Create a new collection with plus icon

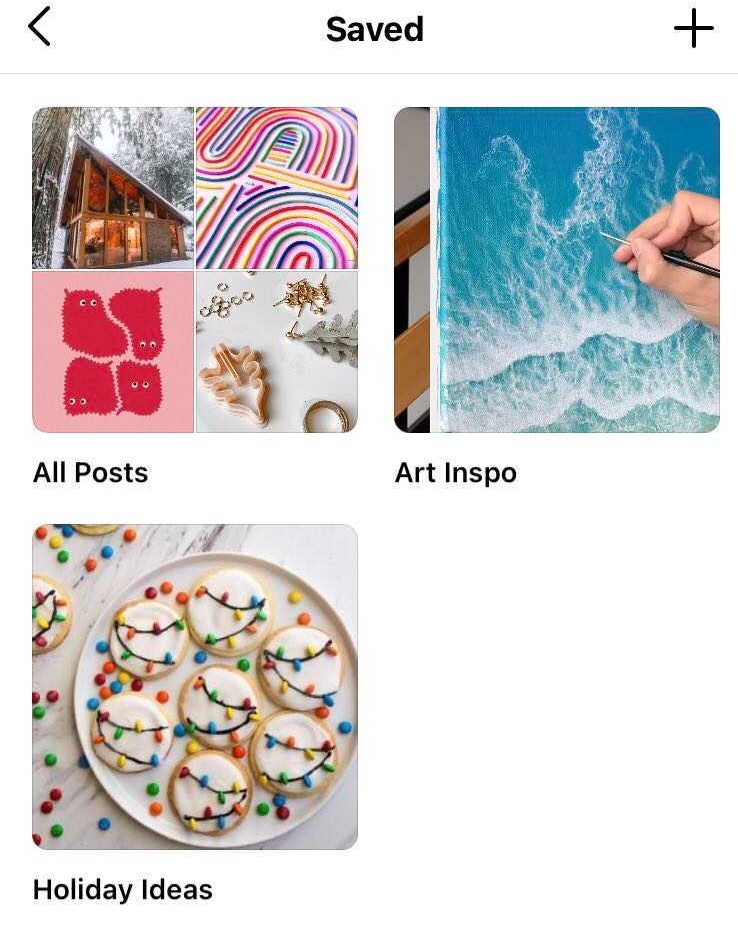[x=693, y=29]
